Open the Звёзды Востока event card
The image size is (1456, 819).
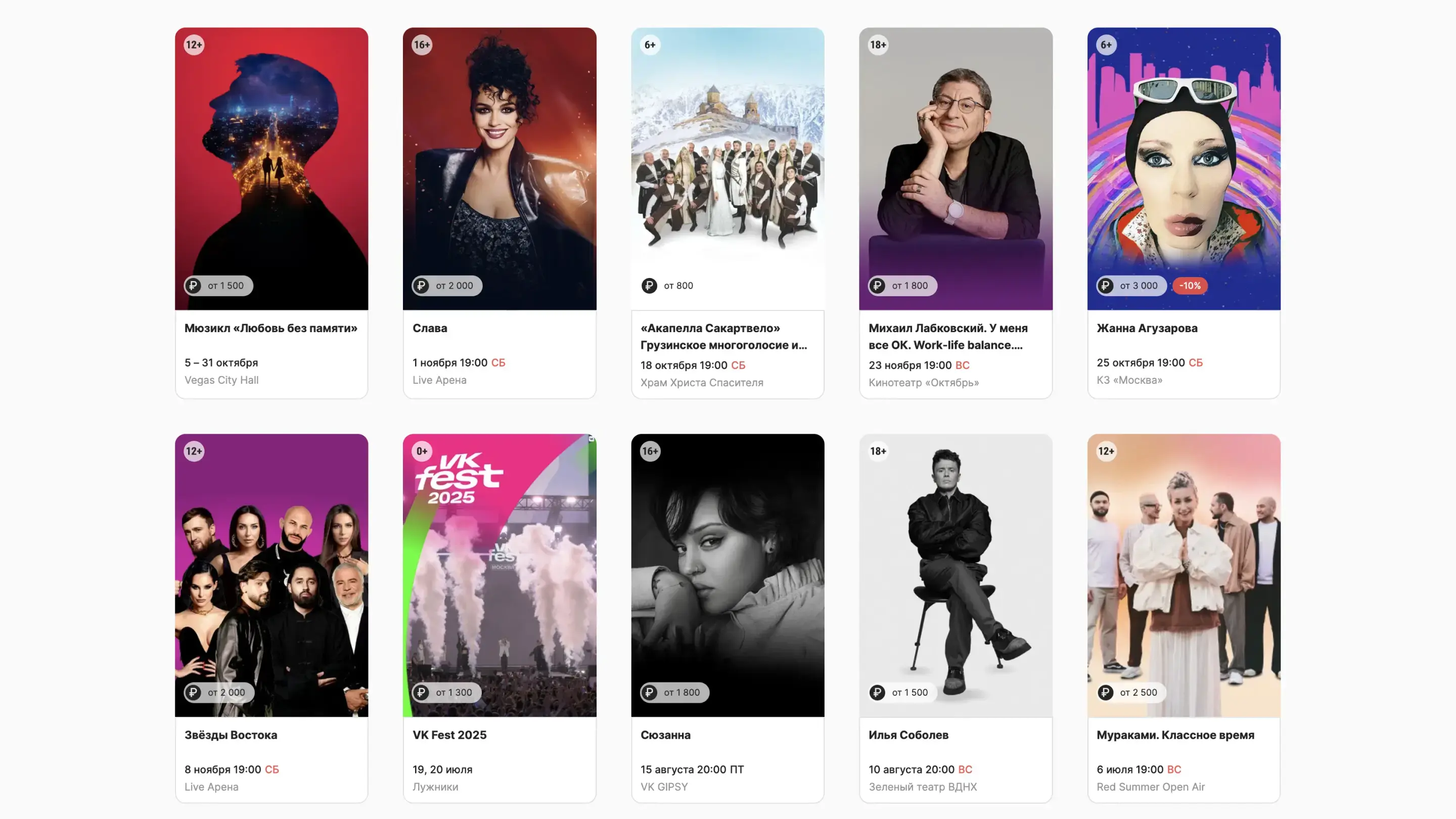271,575
